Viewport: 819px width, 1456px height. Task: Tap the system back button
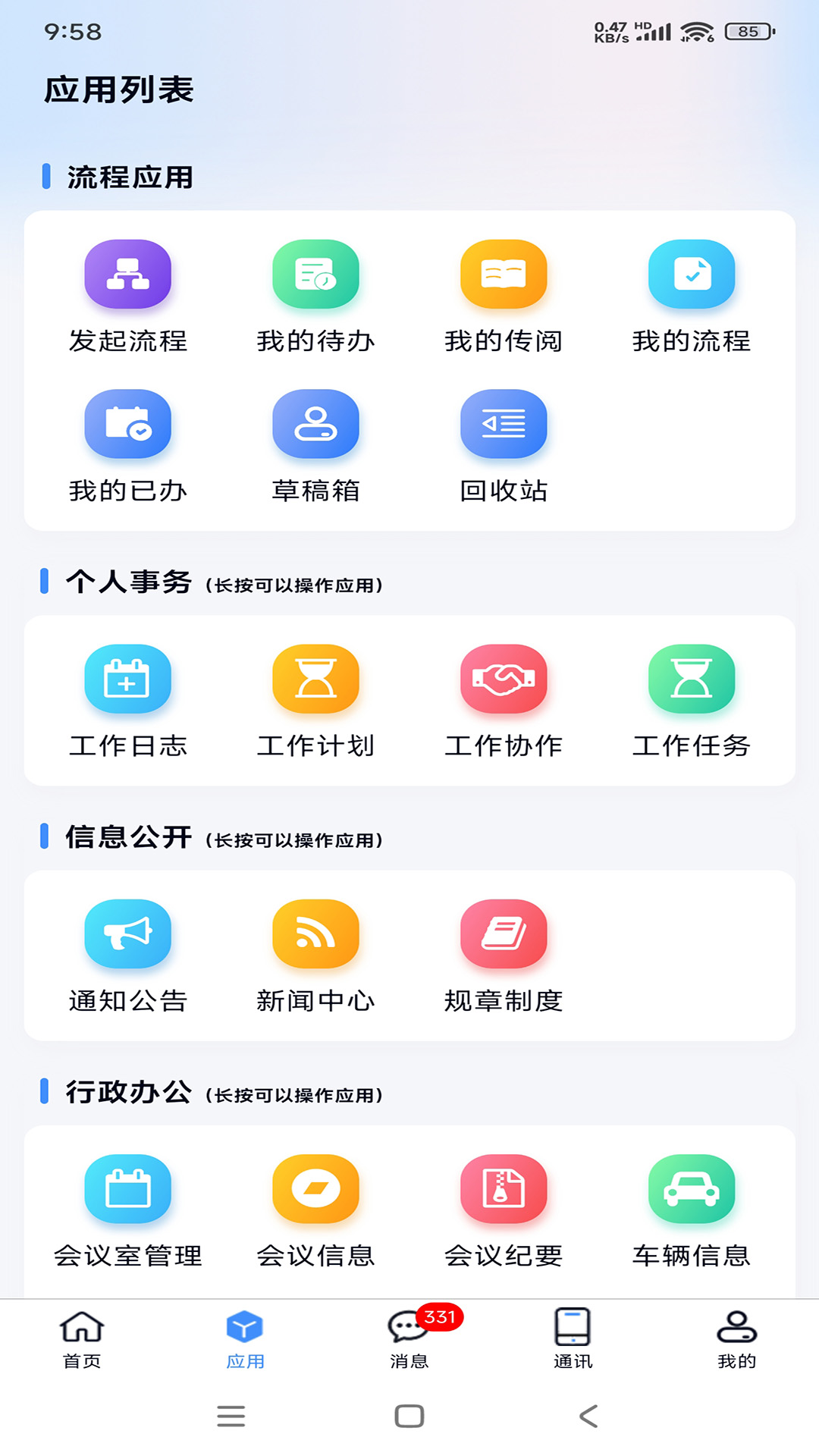[x=588, y=1416]
